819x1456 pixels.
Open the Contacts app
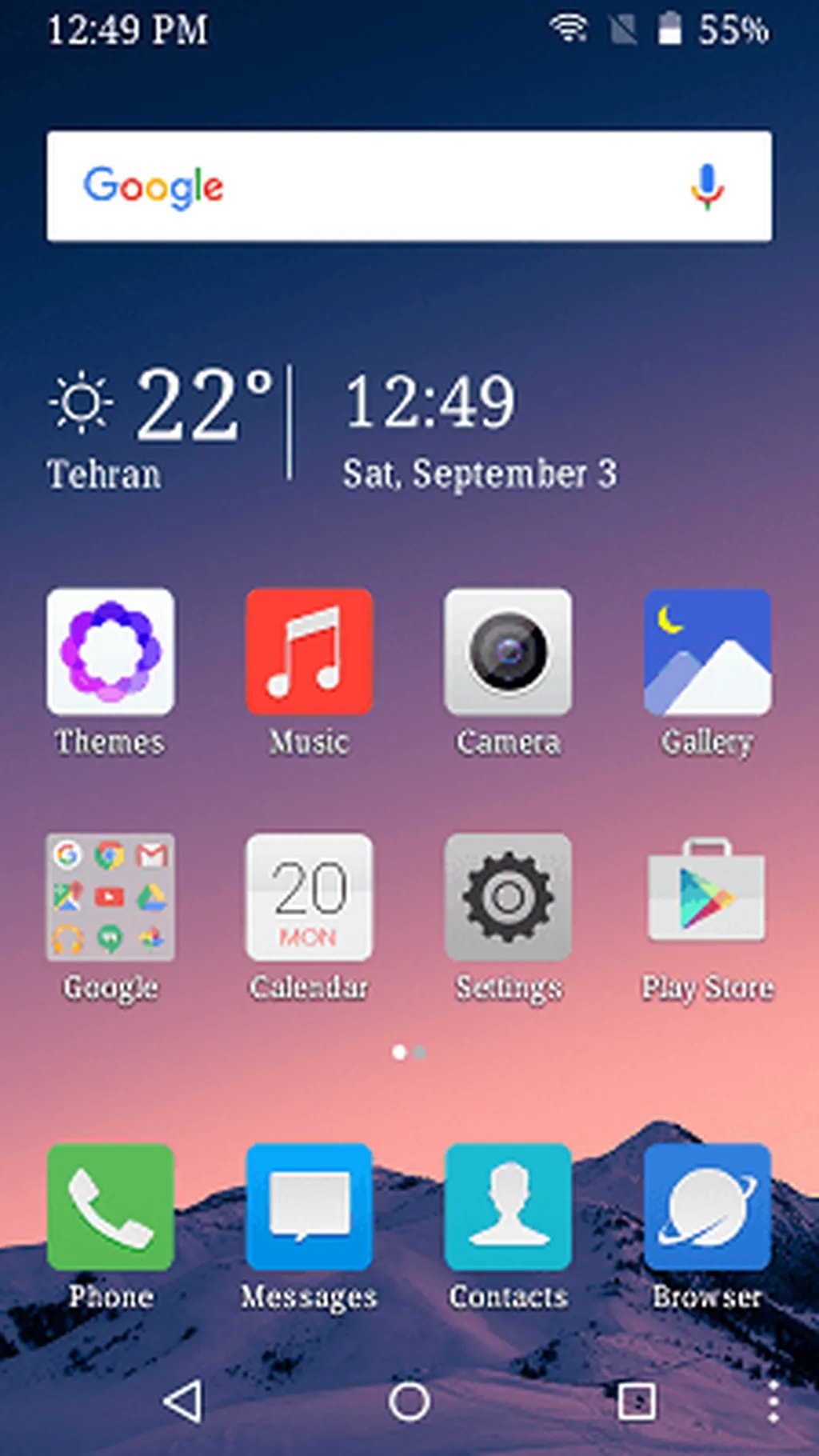508,1207
